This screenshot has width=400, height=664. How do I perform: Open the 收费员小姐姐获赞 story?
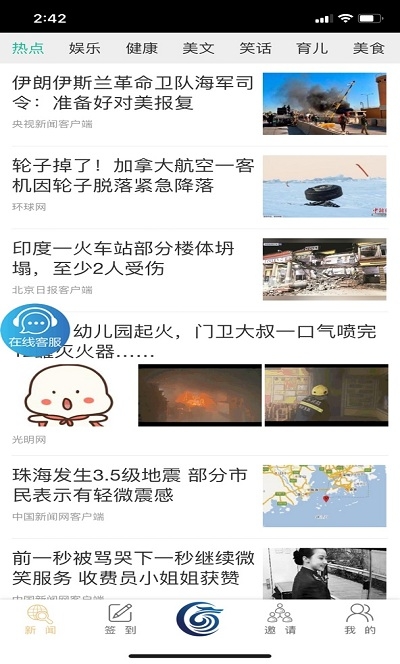click(199, 570)
